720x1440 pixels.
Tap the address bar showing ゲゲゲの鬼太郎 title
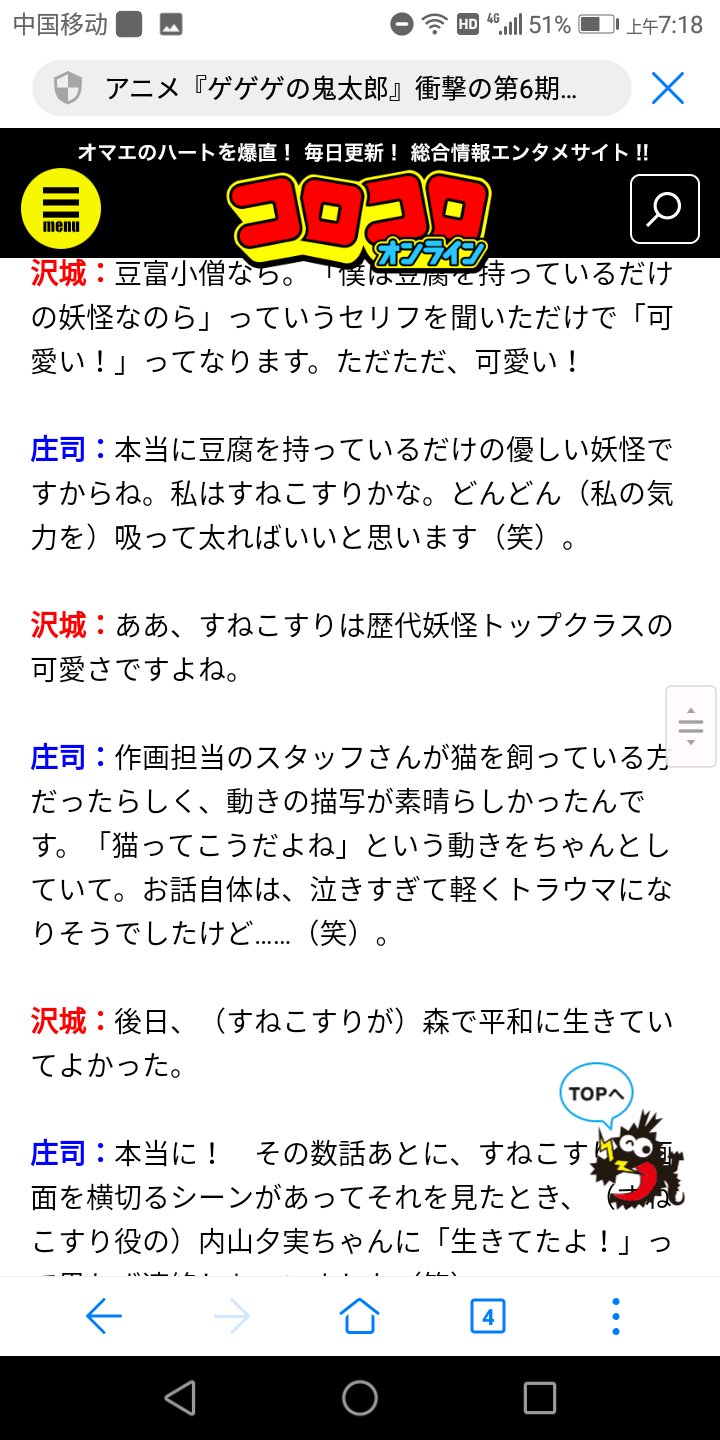click(332, 89)
